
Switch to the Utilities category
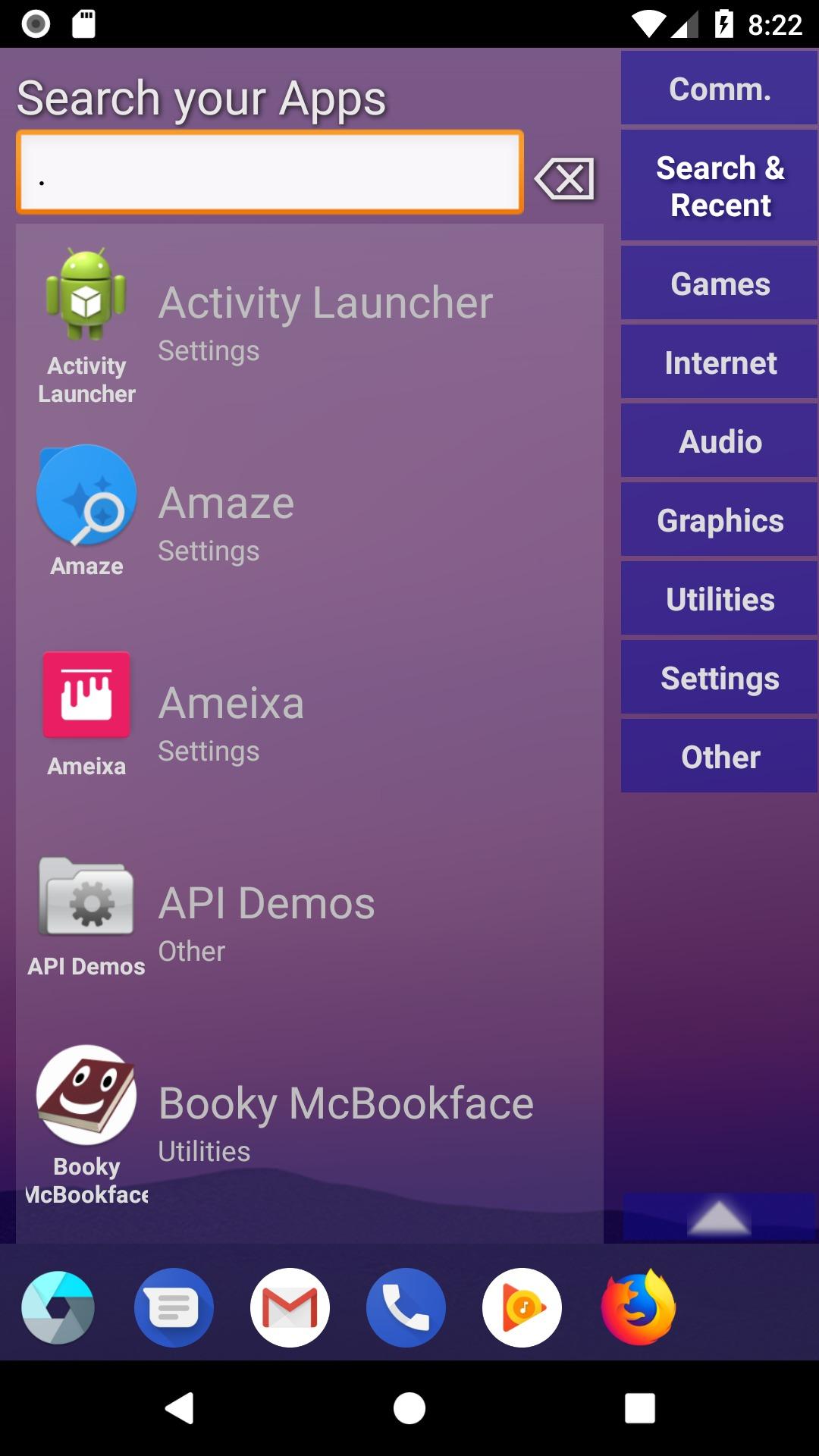coord(719,599)
